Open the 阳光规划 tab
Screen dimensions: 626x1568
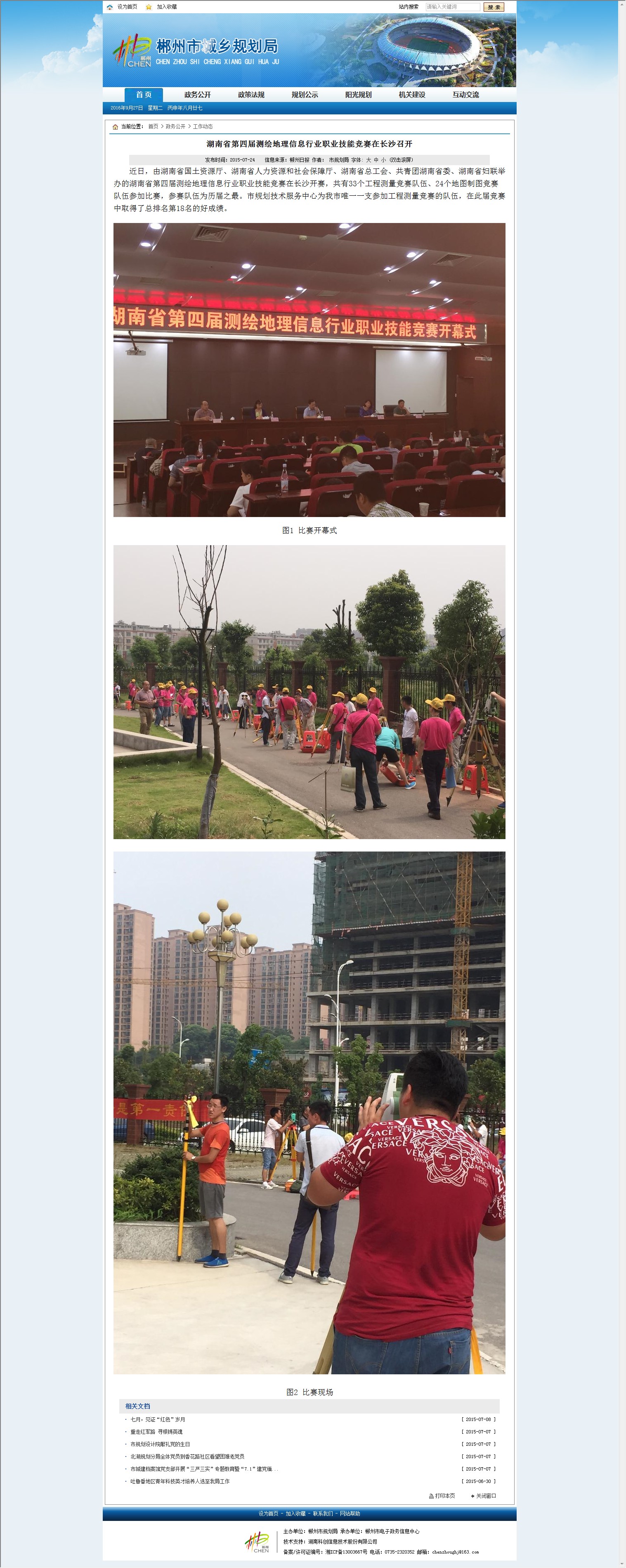pyautogui.click(x=358, y=95)
